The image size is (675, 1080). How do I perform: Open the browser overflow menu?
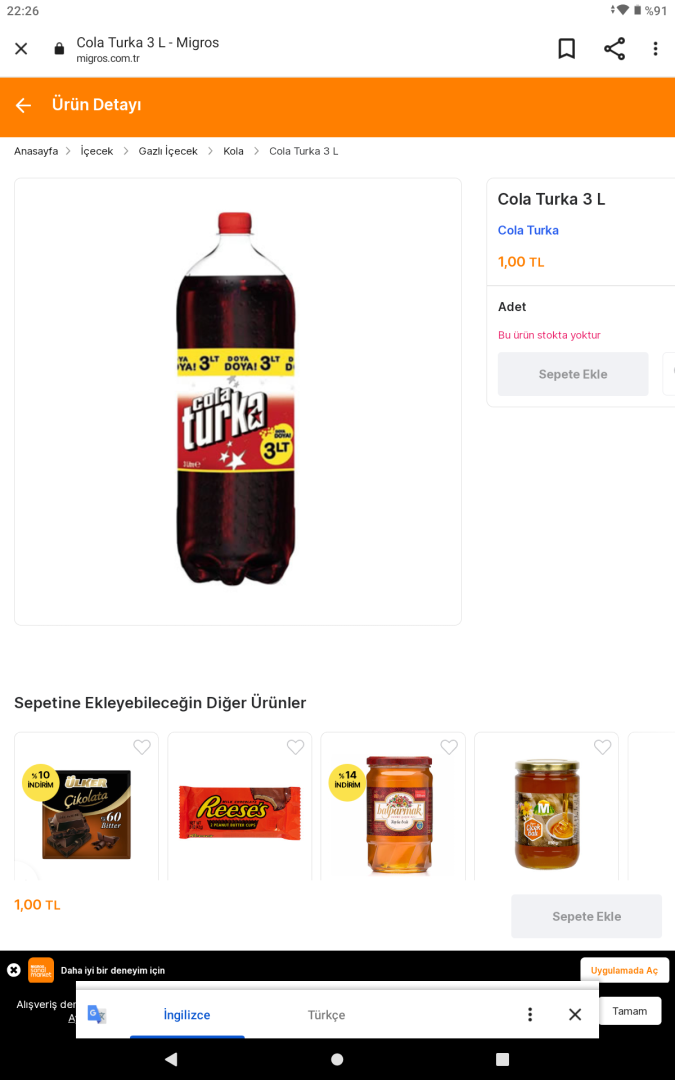pos(655,48)
